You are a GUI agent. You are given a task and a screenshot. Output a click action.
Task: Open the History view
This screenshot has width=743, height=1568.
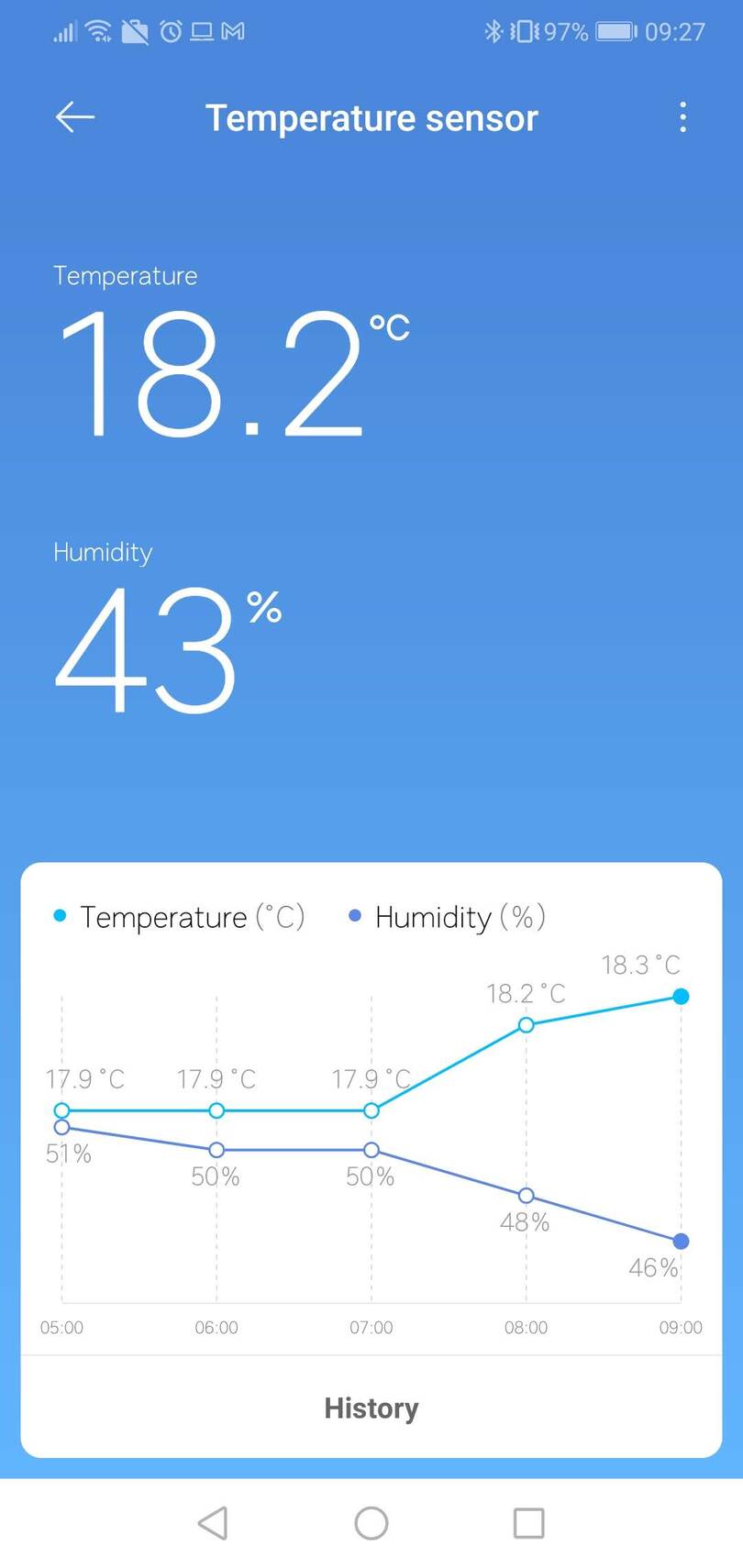[x=371, y=1408]
